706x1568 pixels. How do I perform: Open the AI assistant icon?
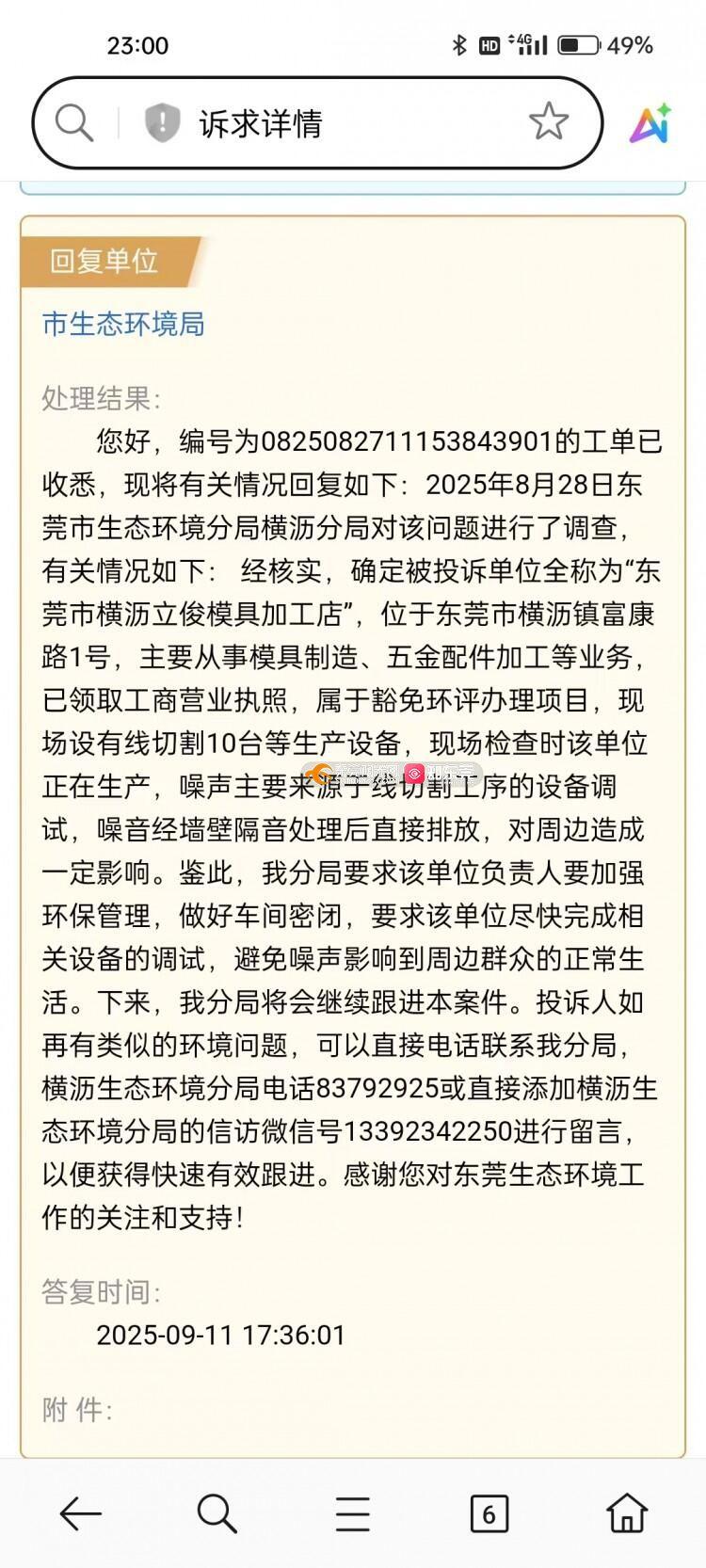tap(650, 123)
